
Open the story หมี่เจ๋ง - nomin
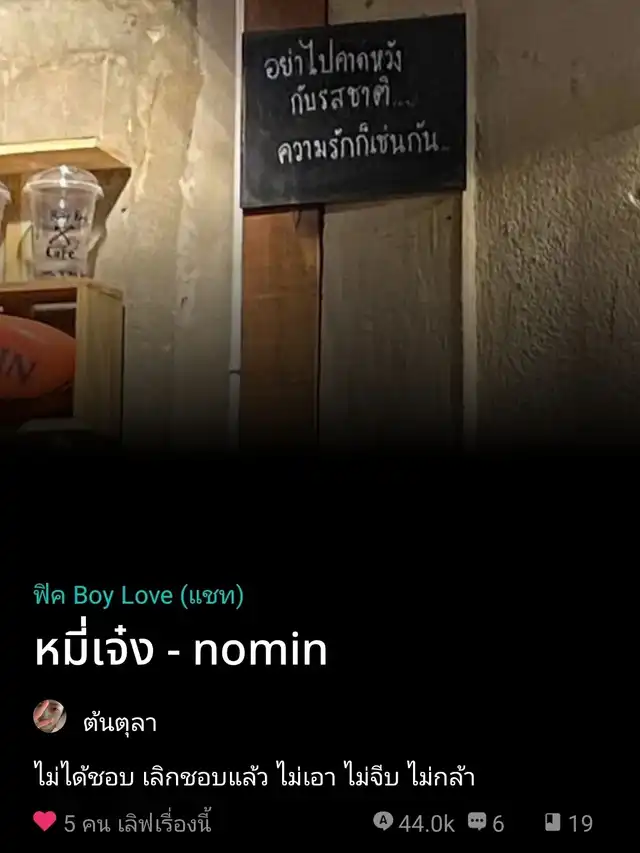[x=180, y=651]
